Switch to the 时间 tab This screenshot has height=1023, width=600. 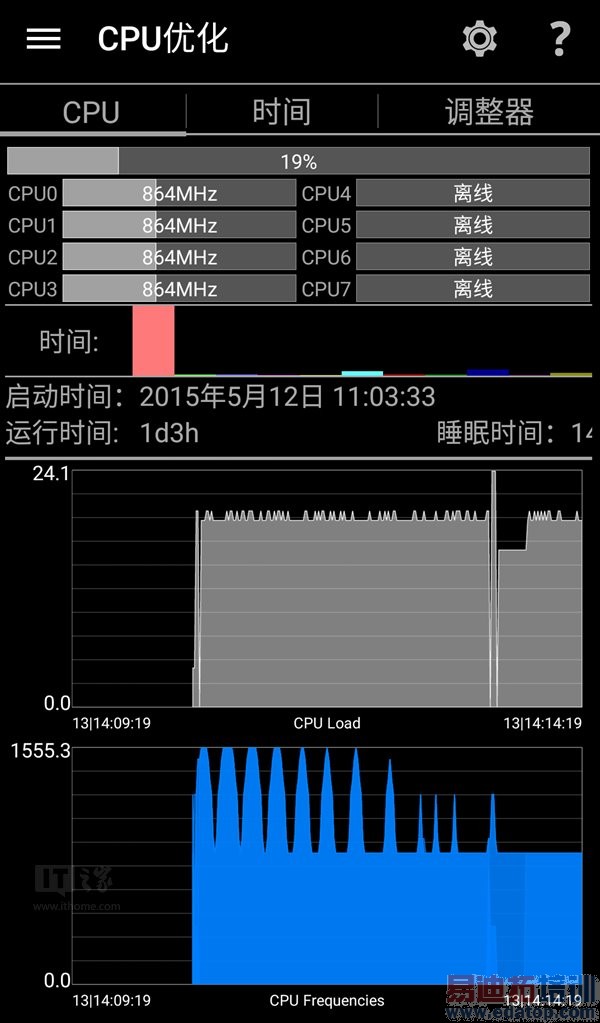(281, 112)
